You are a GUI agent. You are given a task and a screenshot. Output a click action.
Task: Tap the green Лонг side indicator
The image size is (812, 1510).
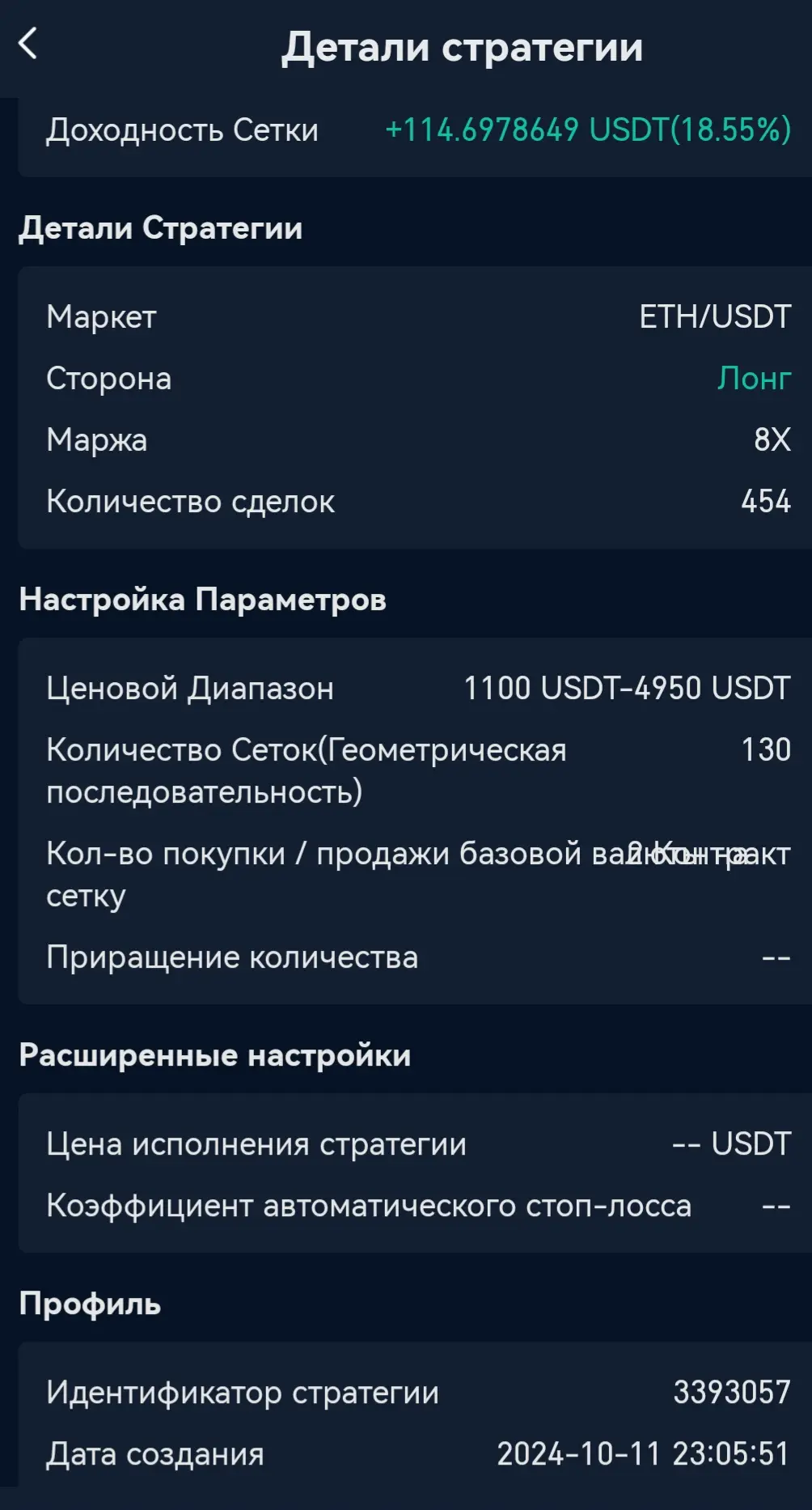(752, 378)
